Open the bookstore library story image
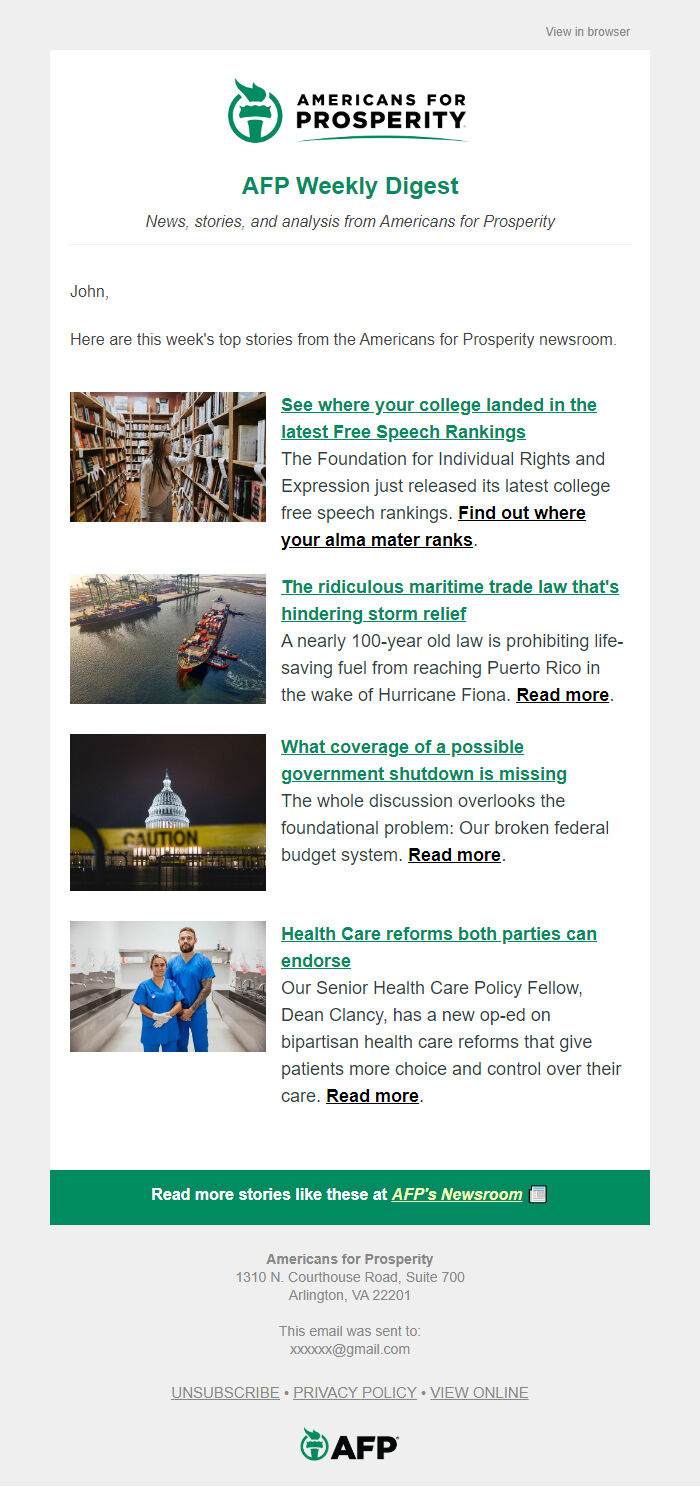Image resolution: width=700 pixels, height=1487 pixels. pyautogui.click(x=168, y=457)
